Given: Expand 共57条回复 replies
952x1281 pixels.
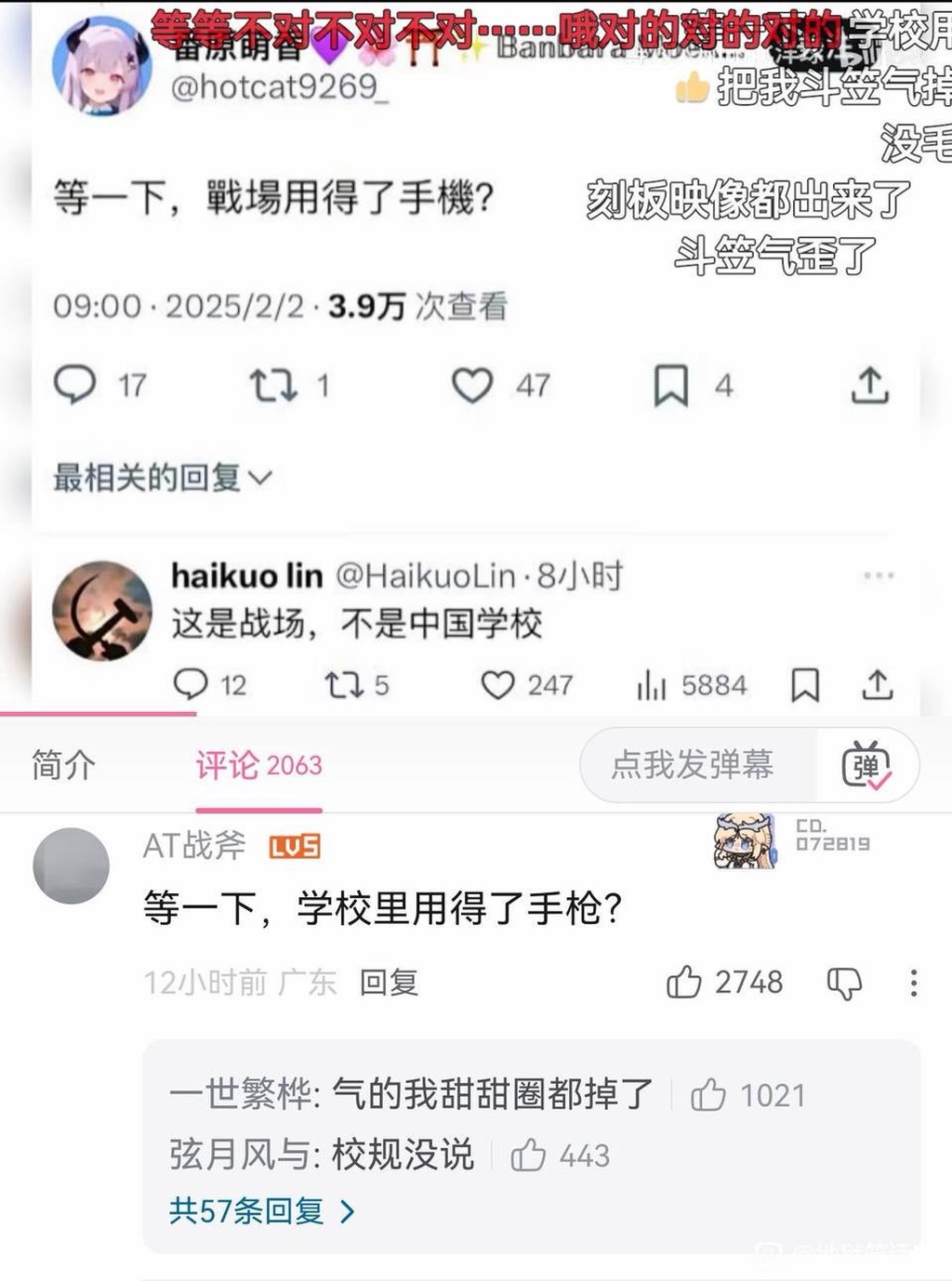Looking at the screenshot, I should click(x=261, y=1211).
